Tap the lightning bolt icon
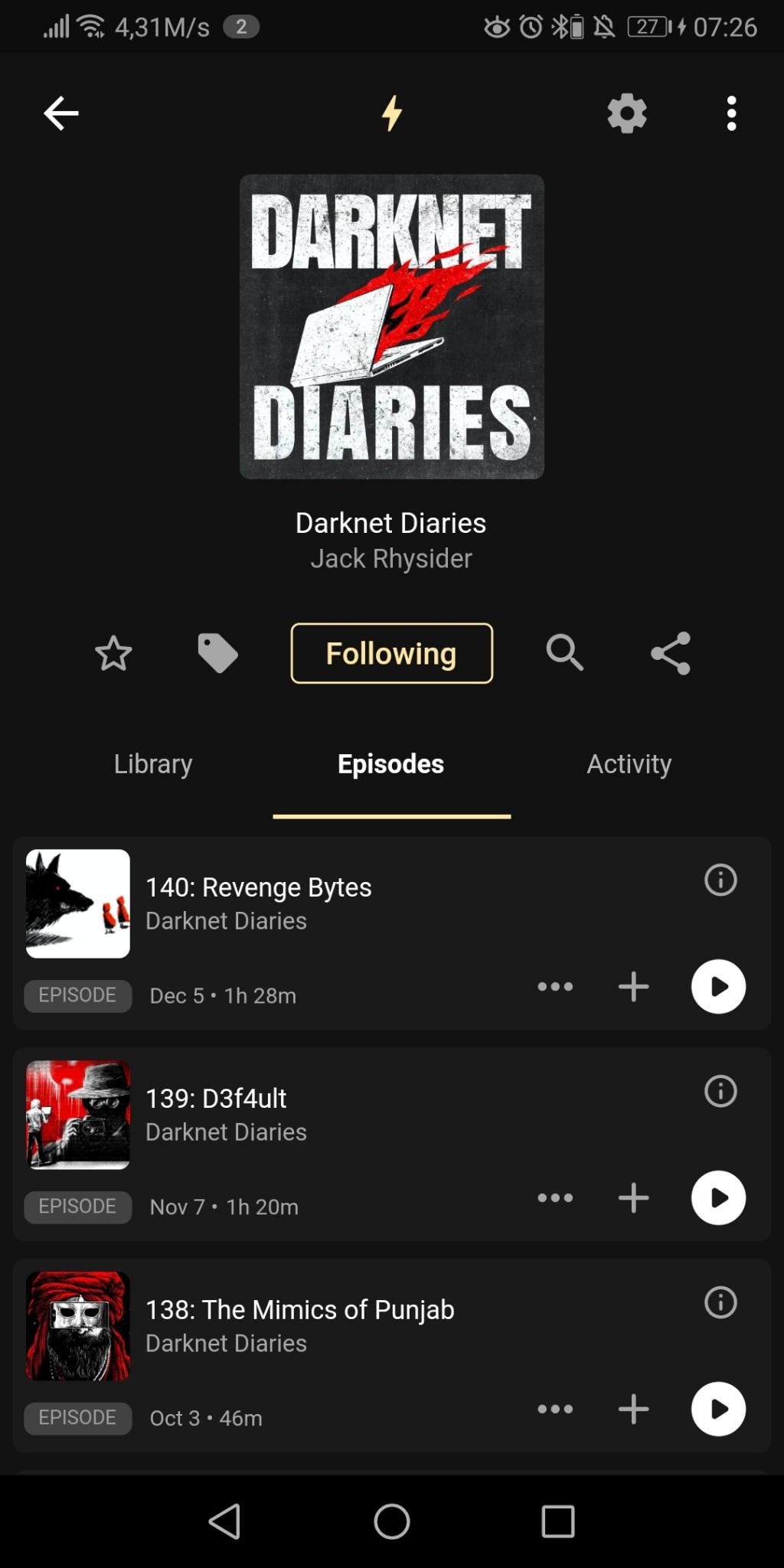 (392, 113)
